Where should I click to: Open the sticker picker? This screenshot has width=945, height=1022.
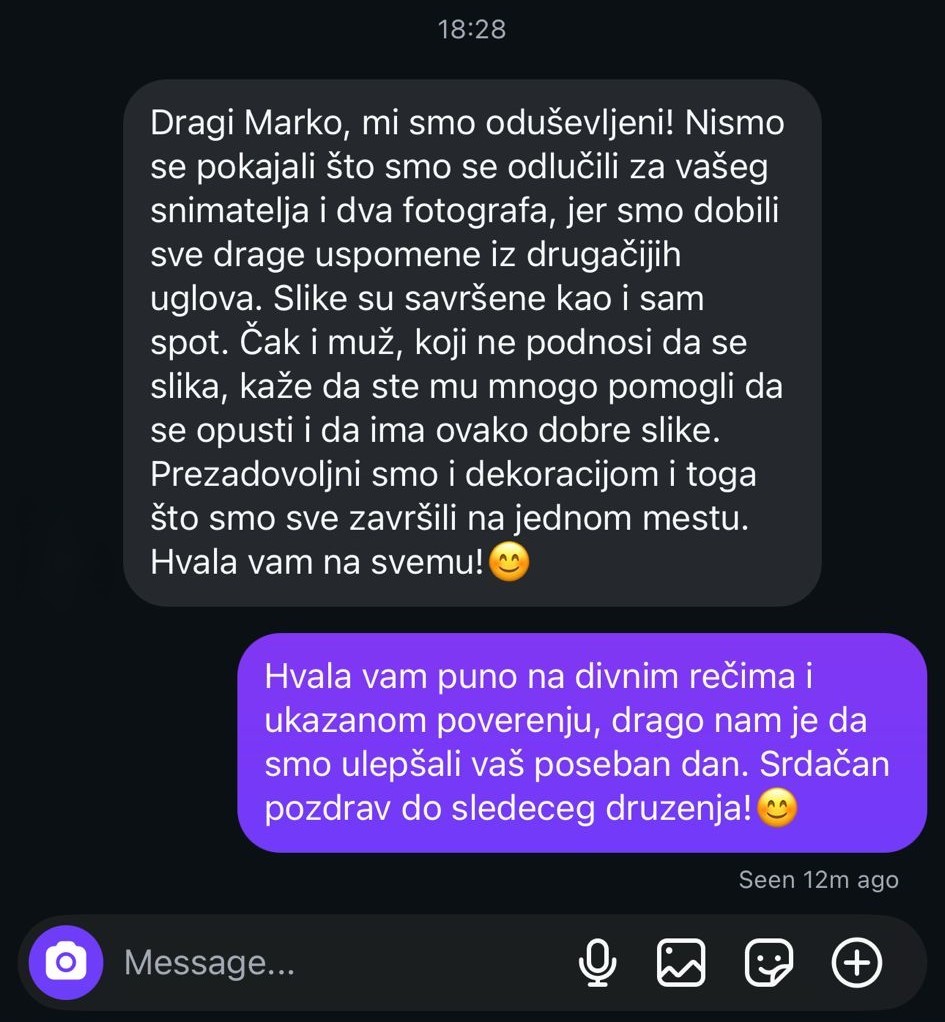(x=769, y=963)
